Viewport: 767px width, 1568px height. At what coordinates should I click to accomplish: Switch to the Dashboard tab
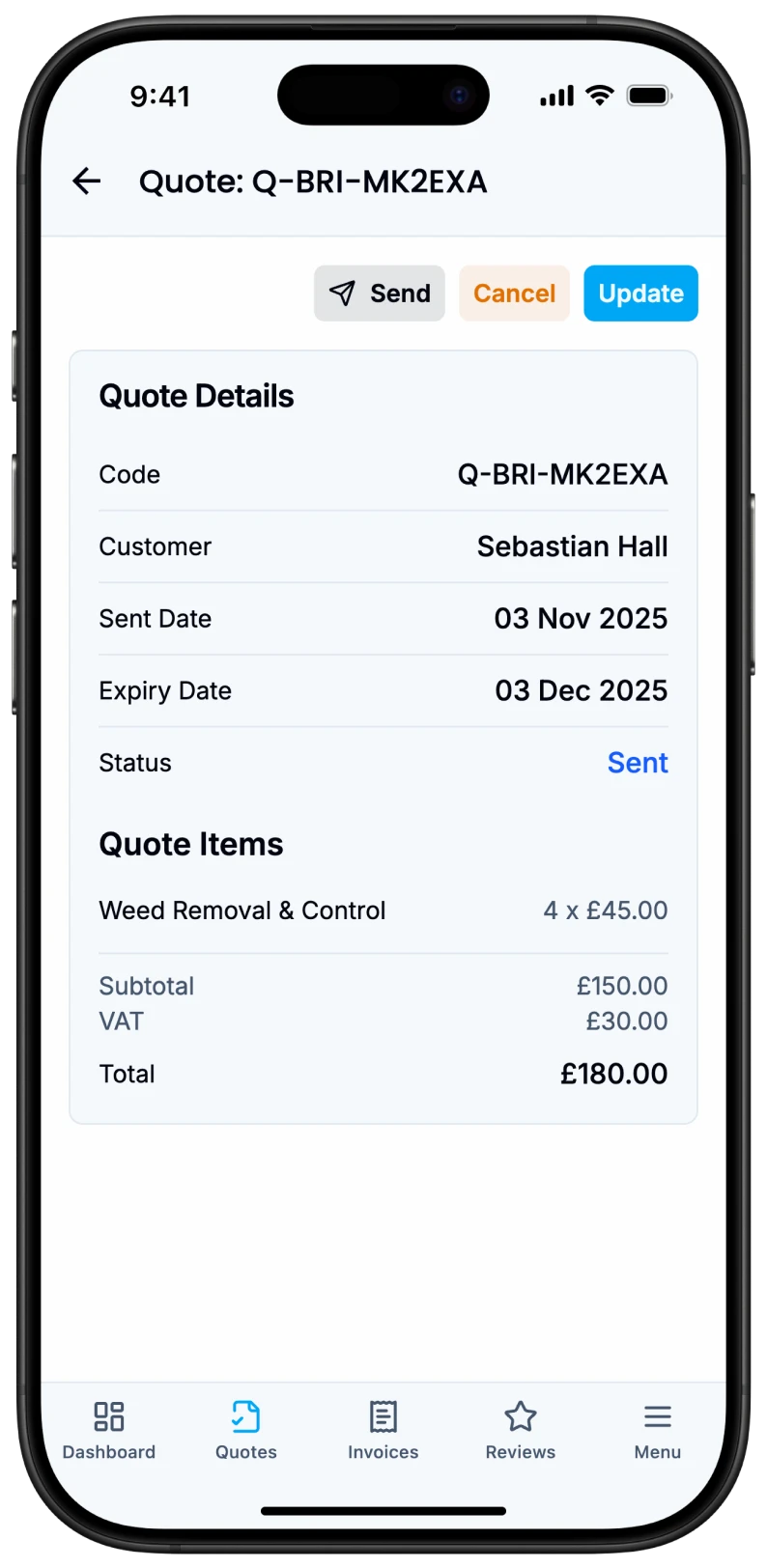109,1430
